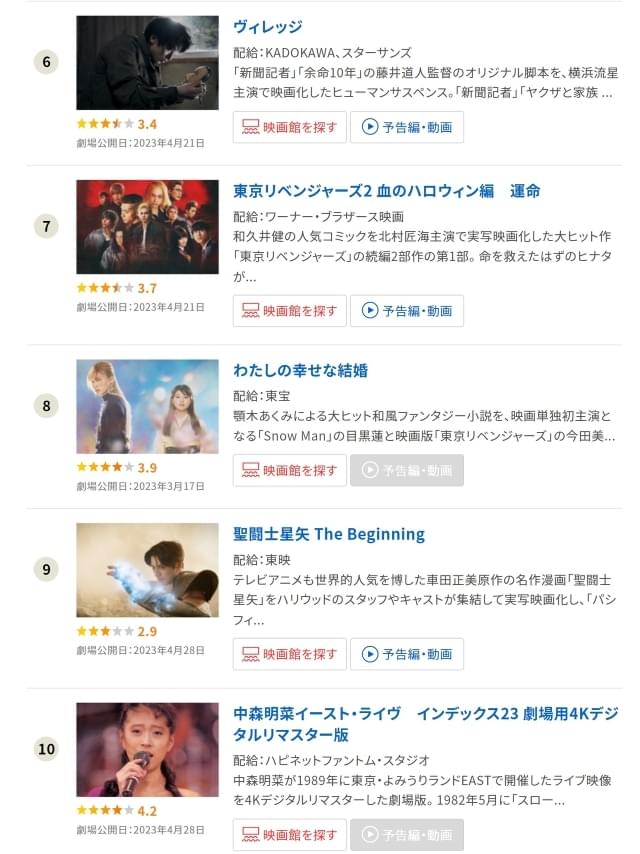The width and height of the screenshot is (640, 854).
Task: Tap the 中森明菜イースト・ライヴ thumbnail image
Action: coord(147,749)
